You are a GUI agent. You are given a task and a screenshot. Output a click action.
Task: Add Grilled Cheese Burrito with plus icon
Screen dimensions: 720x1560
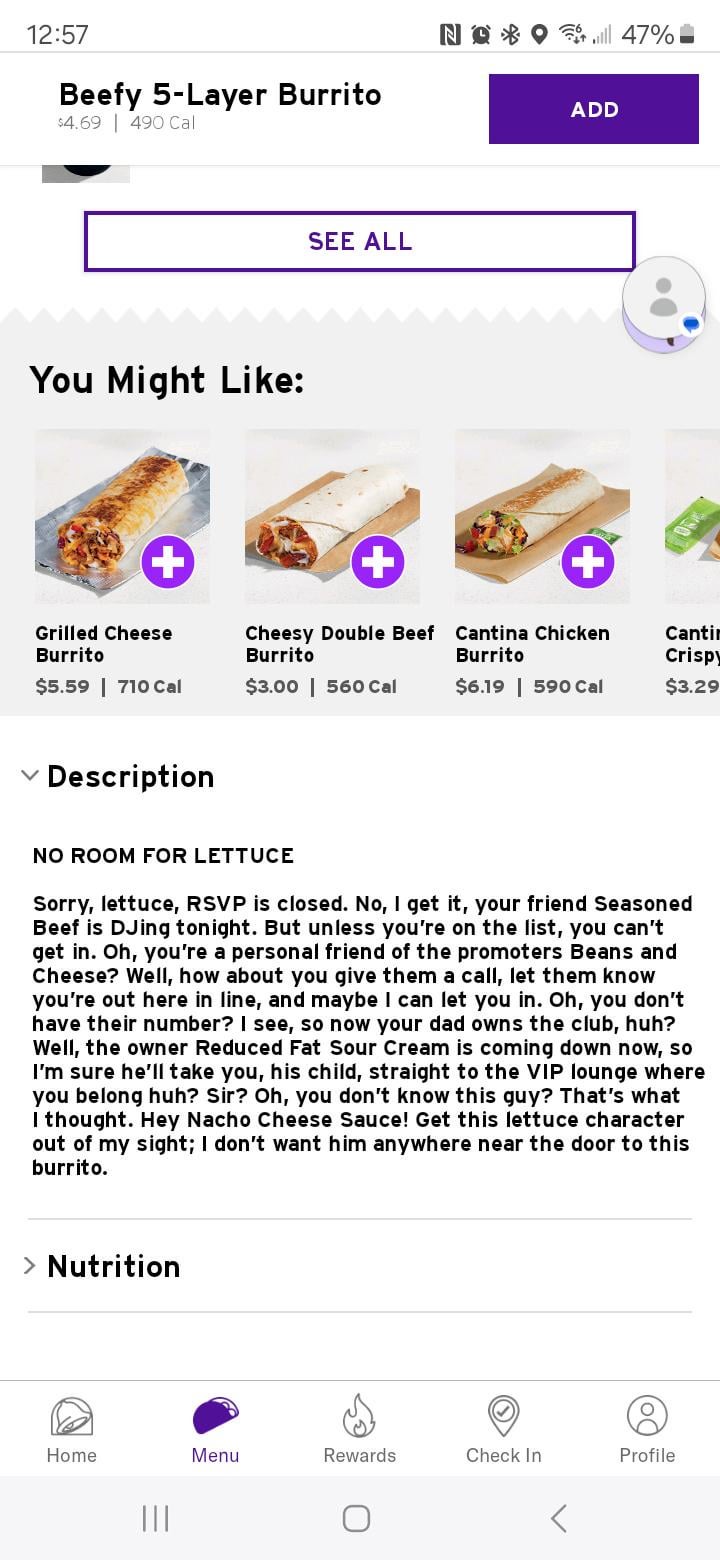coord(168,562)
